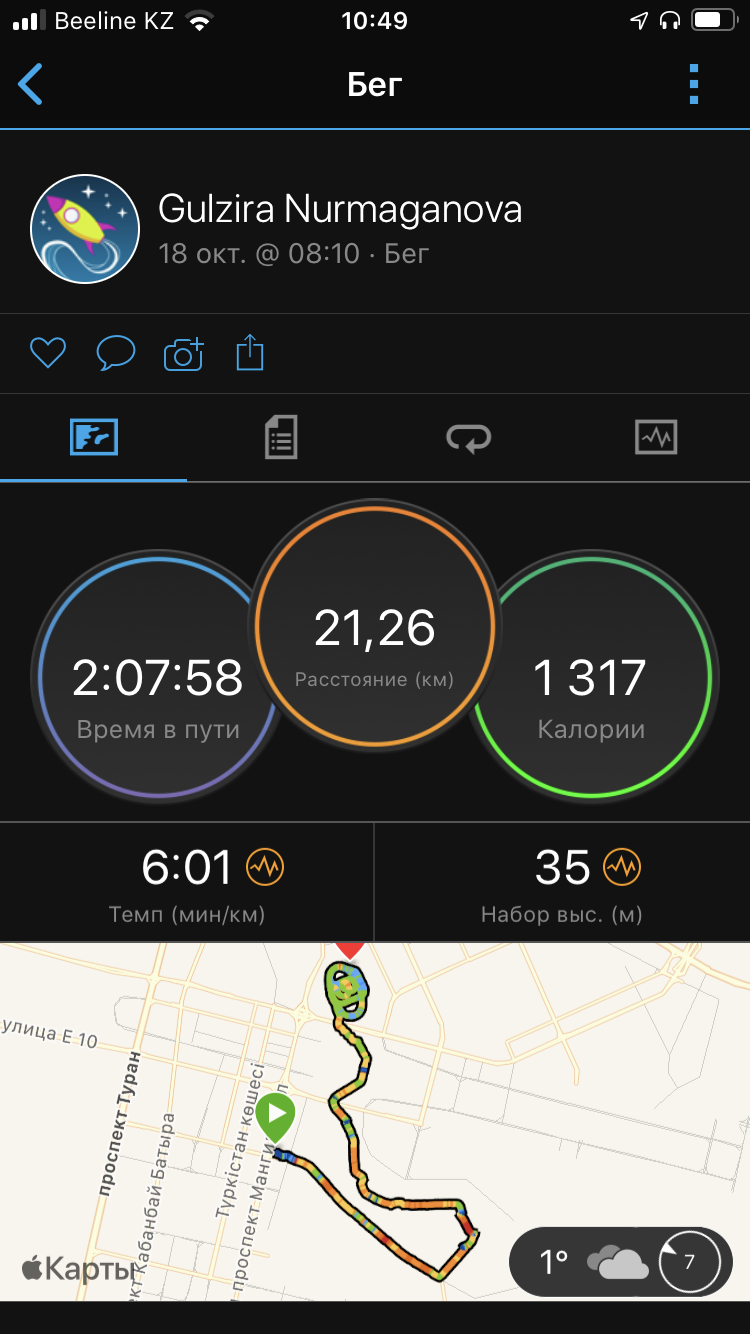Open comments for this activity
Image resolution: width=750 pixels, height=1334 pixels.
click(115, 353)
